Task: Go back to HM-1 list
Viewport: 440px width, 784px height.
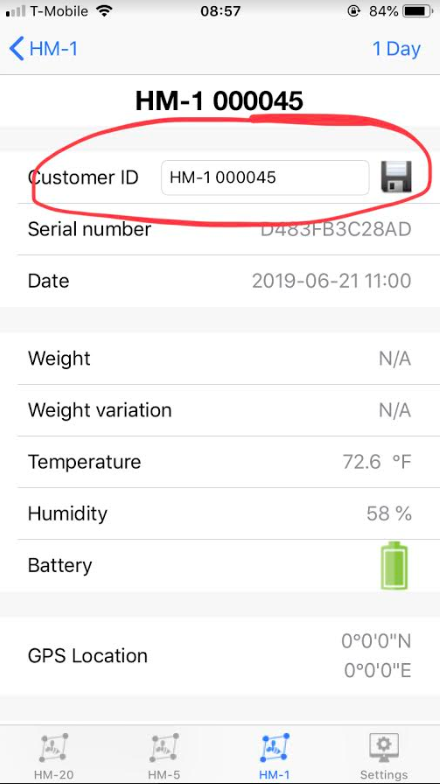Action: pos(44,49)
